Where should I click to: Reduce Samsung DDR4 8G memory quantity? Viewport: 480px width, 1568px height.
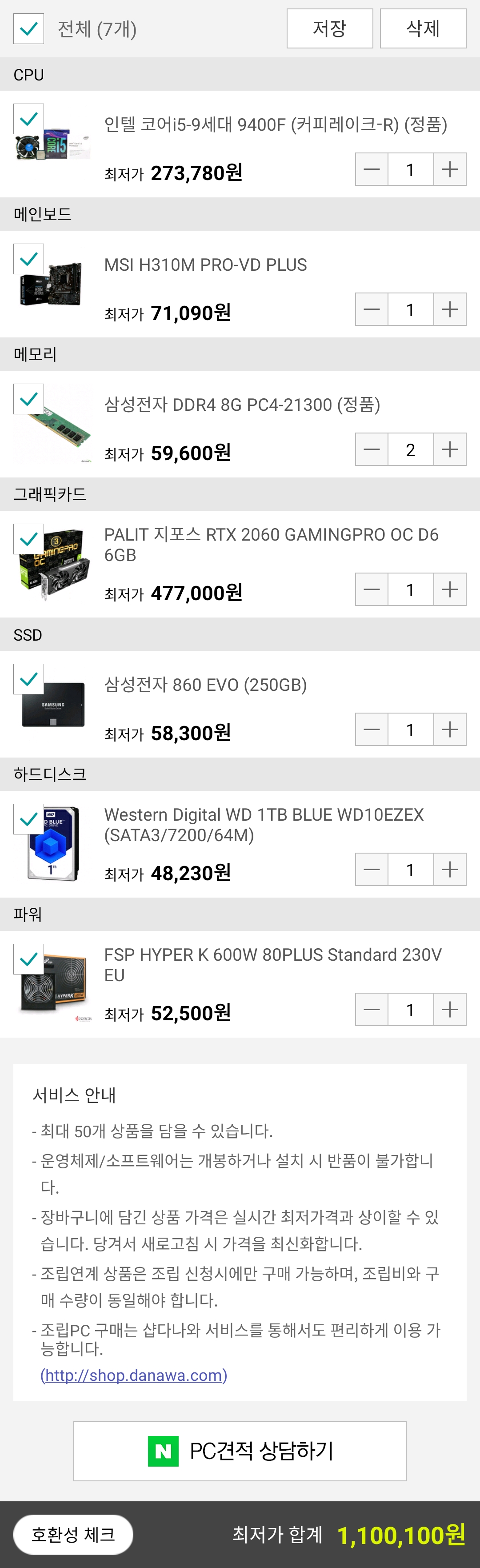point(372,449)
